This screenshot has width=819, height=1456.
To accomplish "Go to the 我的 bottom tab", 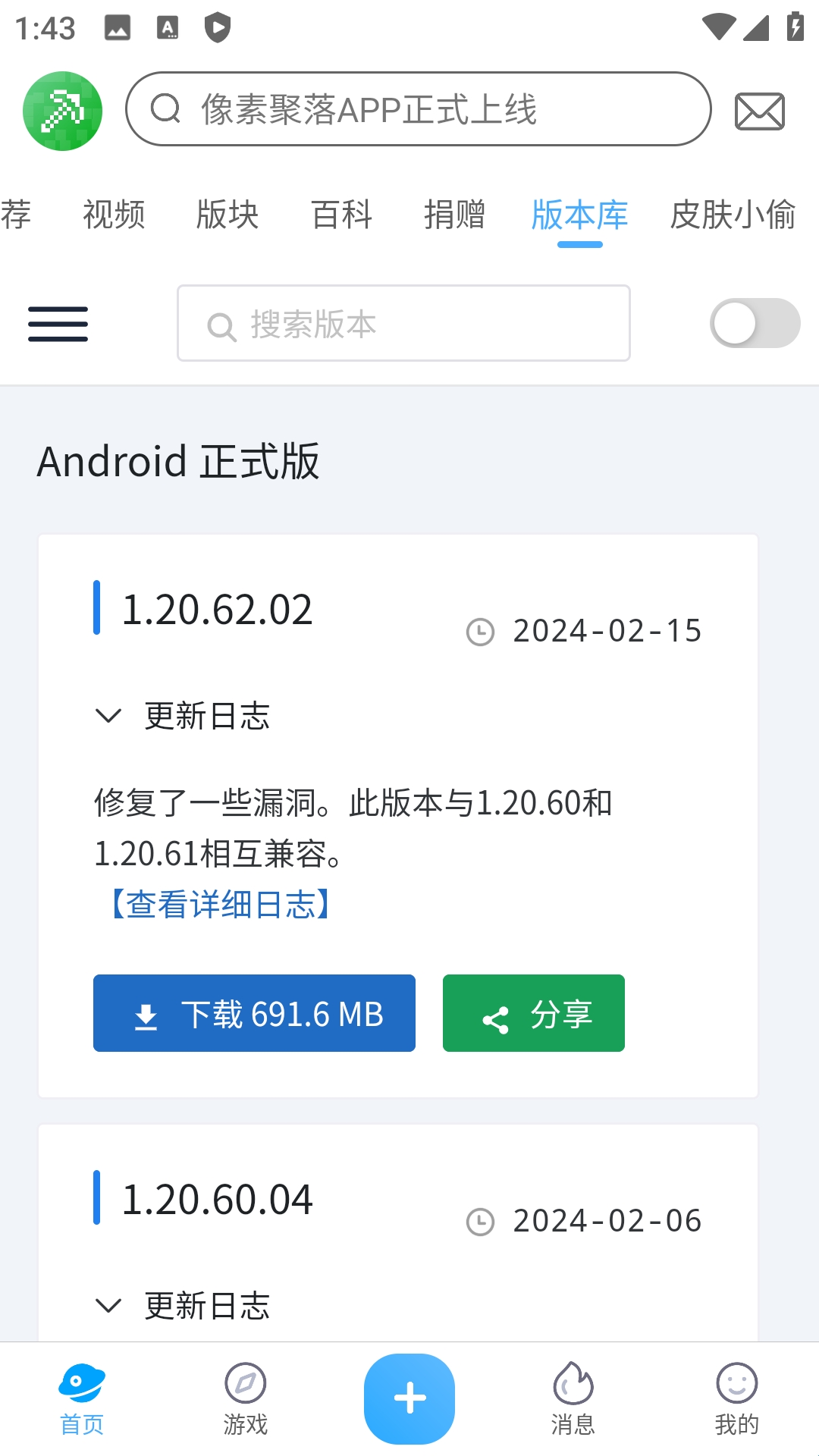I will coord(737,1399).
